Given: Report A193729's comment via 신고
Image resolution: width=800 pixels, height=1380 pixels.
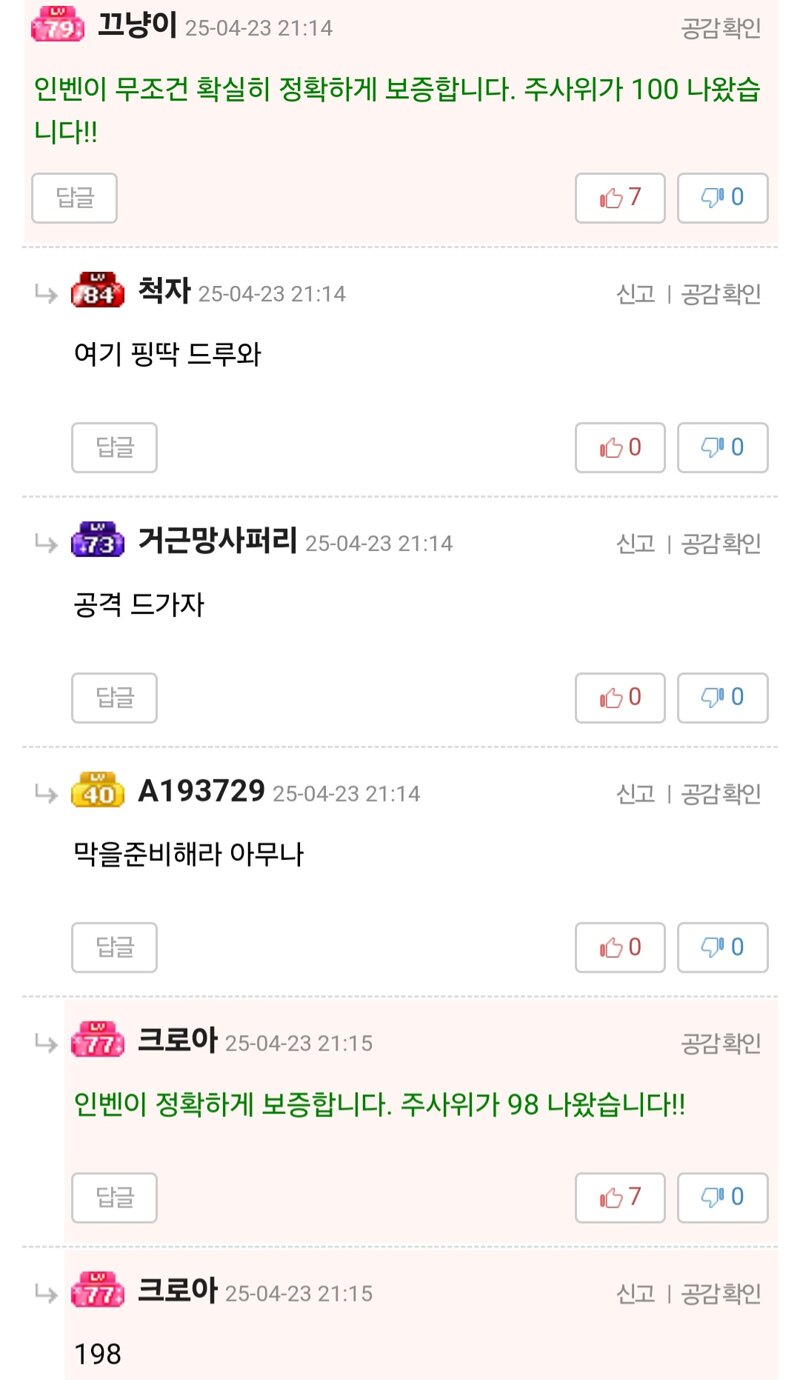Looking at the screenshot, I should (636, 794).
